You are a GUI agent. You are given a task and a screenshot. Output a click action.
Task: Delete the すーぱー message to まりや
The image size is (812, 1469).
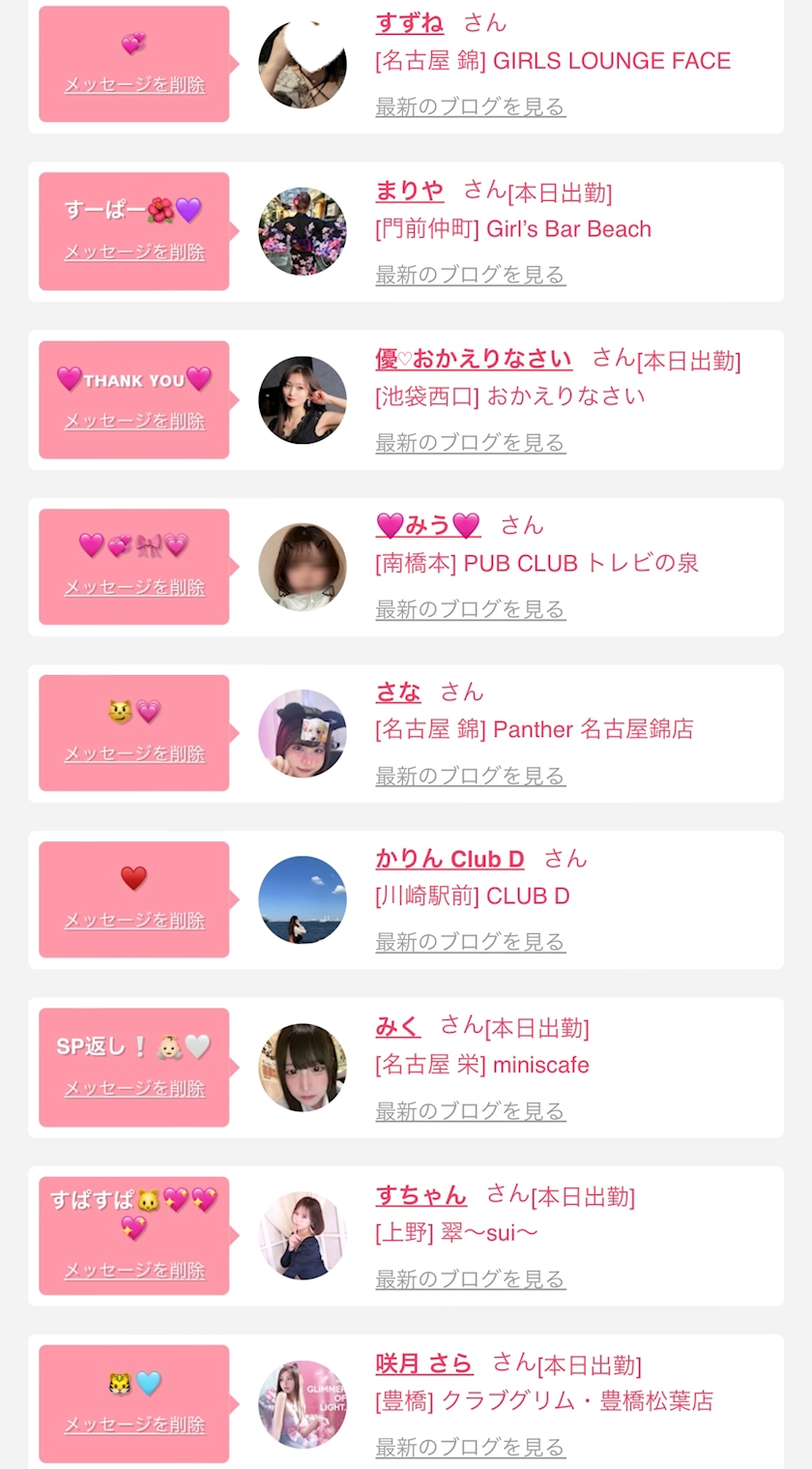pyautogui.click(x=134, y=252)
